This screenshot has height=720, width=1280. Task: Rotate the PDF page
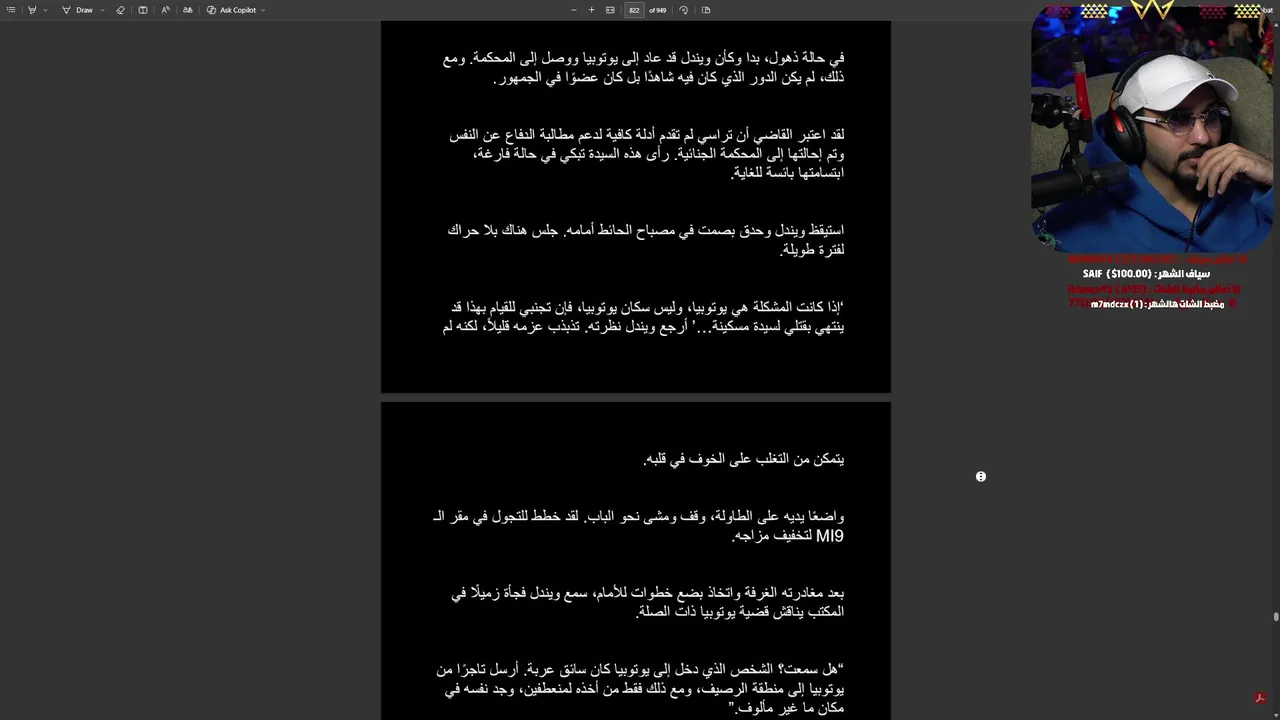pos(683,10)
